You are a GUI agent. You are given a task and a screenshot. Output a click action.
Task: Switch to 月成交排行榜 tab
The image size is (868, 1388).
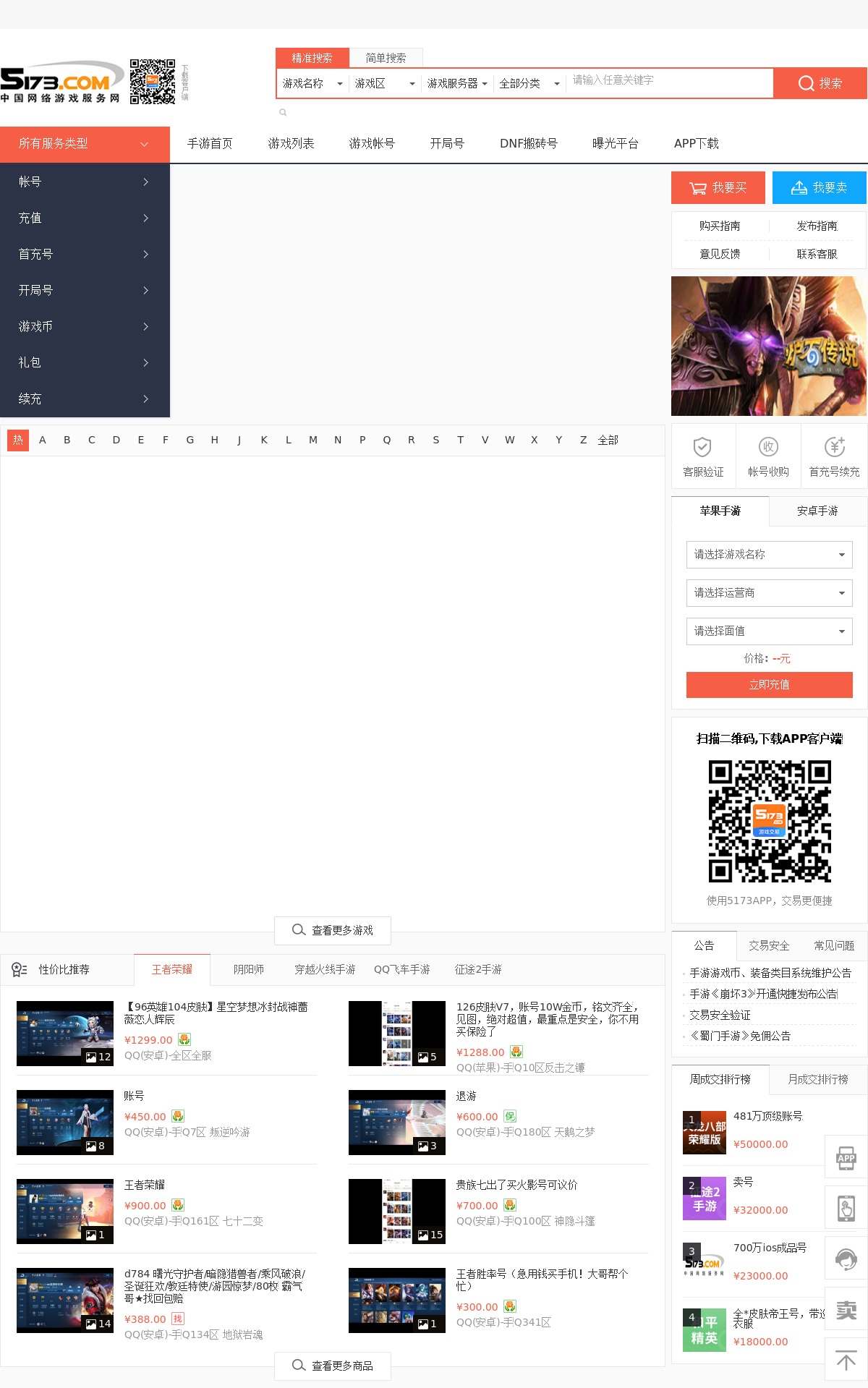817,1080
